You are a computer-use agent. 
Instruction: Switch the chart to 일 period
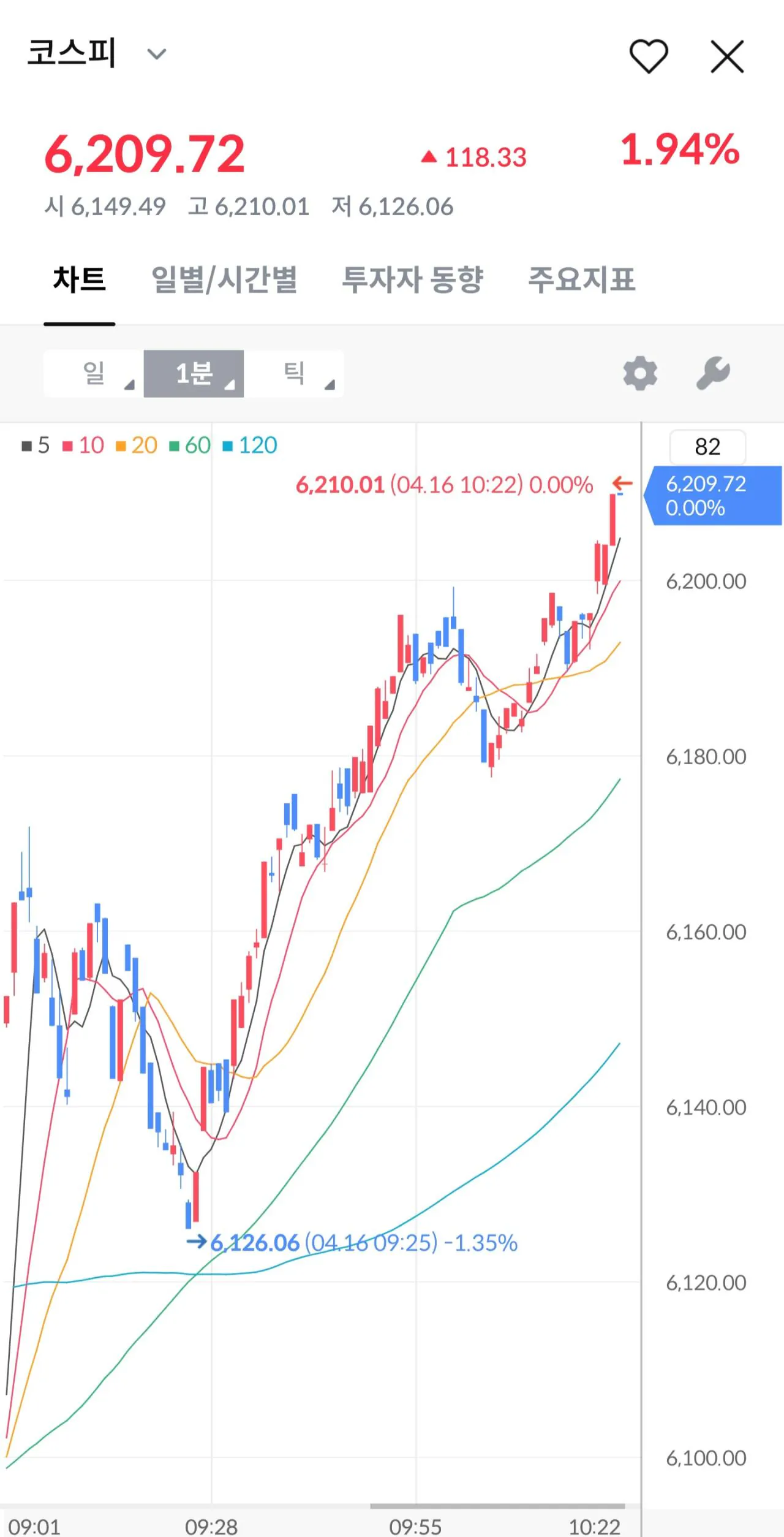tap(94, 373)
